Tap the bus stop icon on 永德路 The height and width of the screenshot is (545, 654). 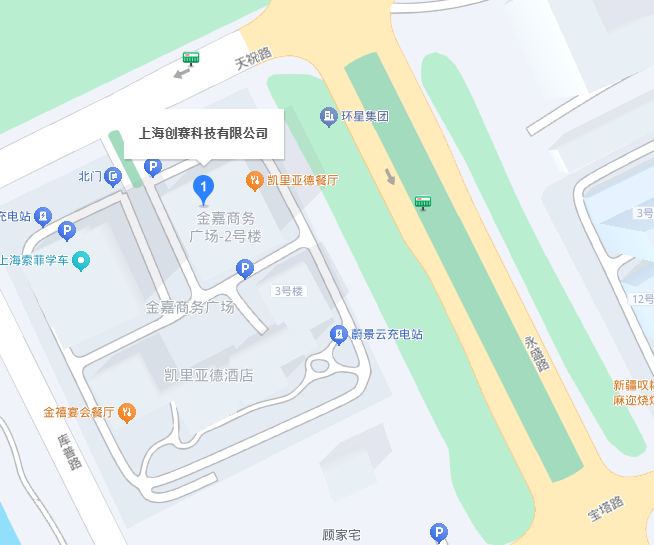coord(423,203)
